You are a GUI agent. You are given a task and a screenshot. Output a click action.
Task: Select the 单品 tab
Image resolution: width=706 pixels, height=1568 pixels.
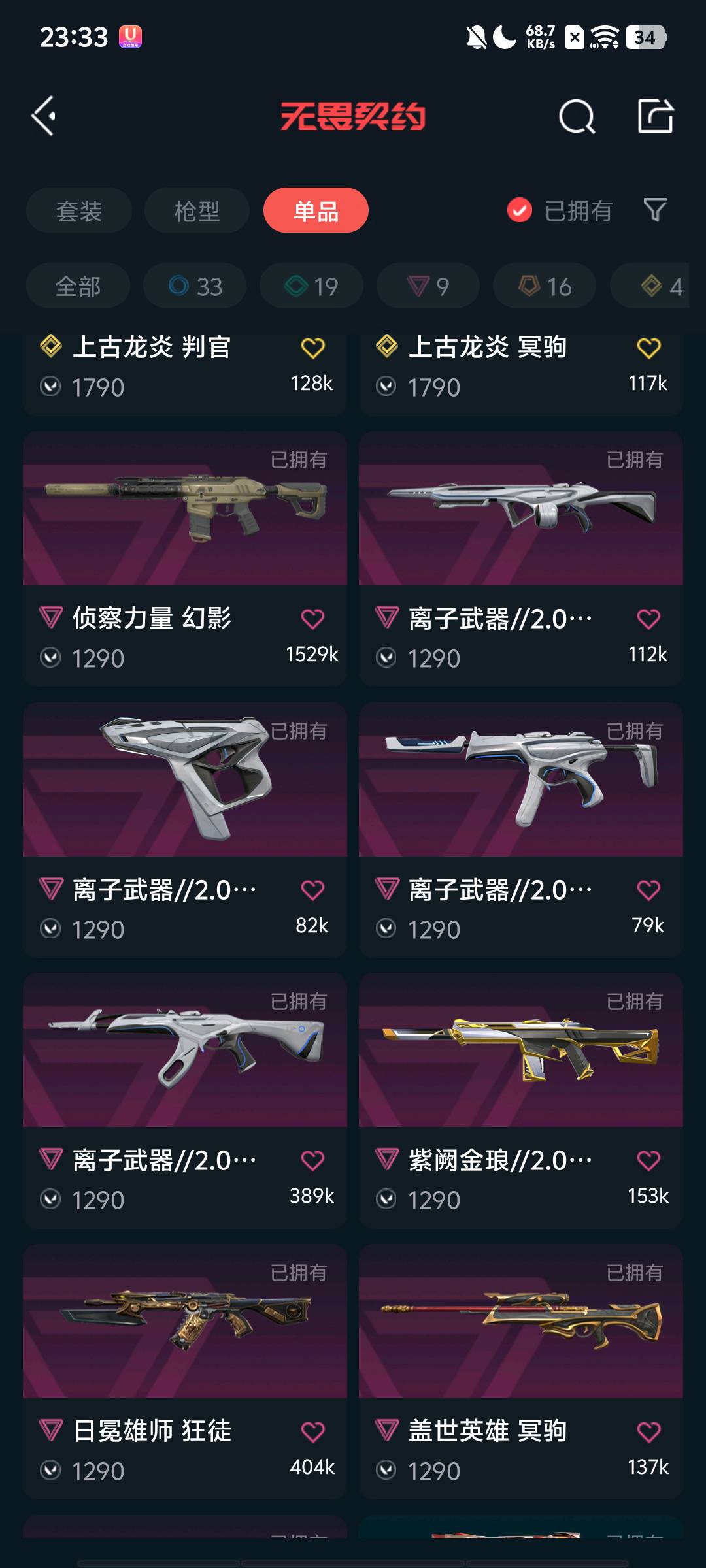[x=316, y=210]
